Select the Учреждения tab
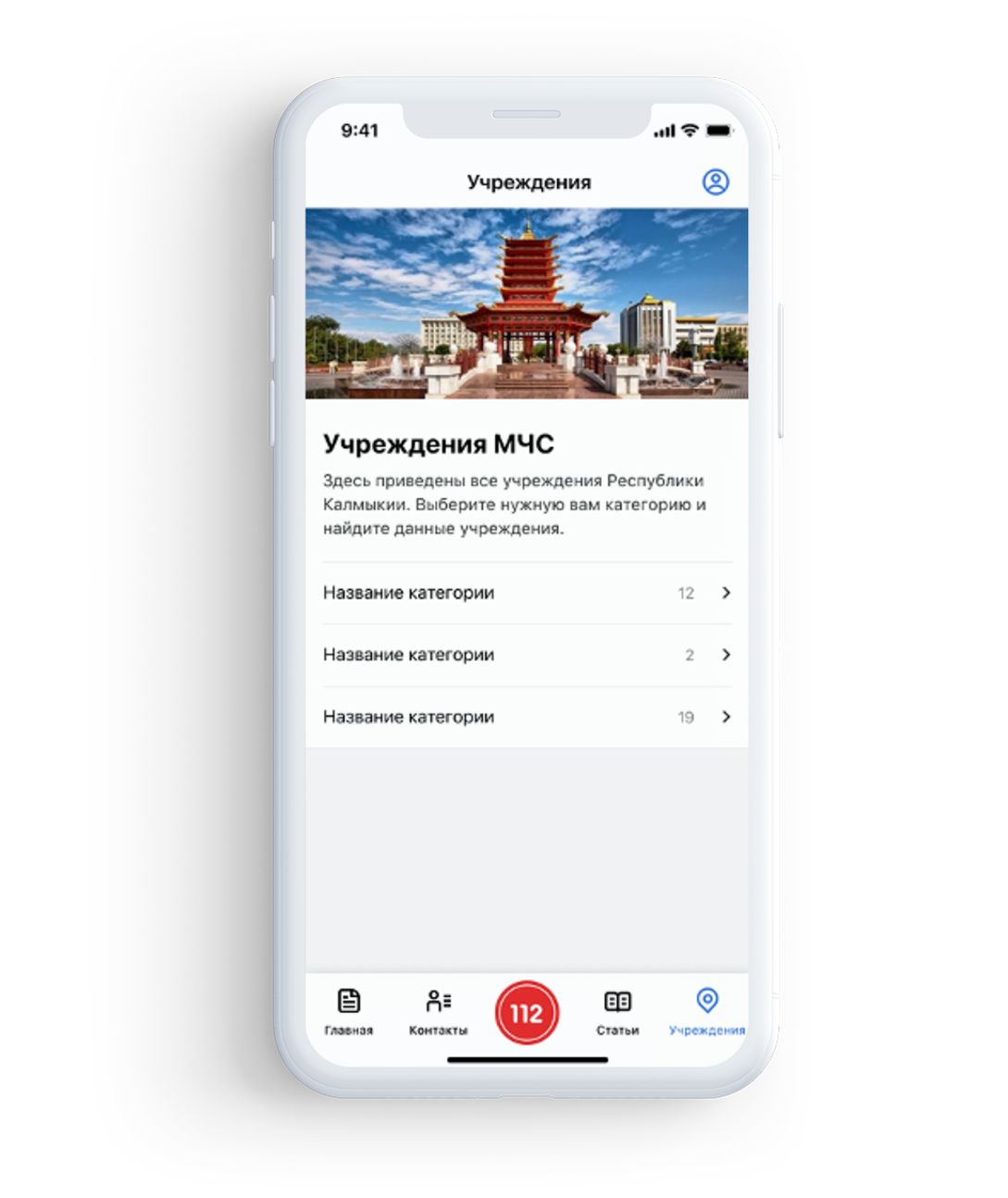The width and height of the screenshot is (1008, 1198). tap(706, 1012)
